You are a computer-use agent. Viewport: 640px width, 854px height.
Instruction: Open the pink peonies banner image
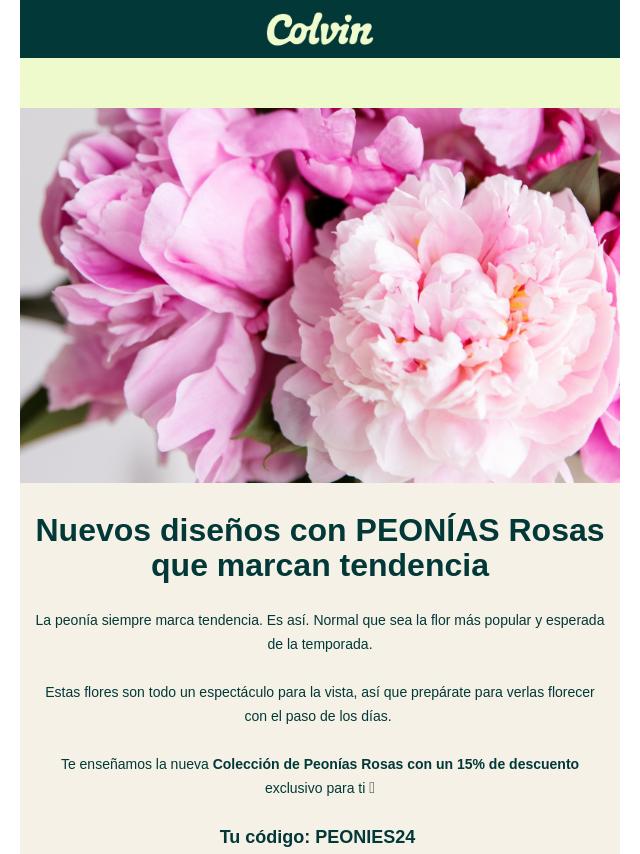click(x=320, y=295)
